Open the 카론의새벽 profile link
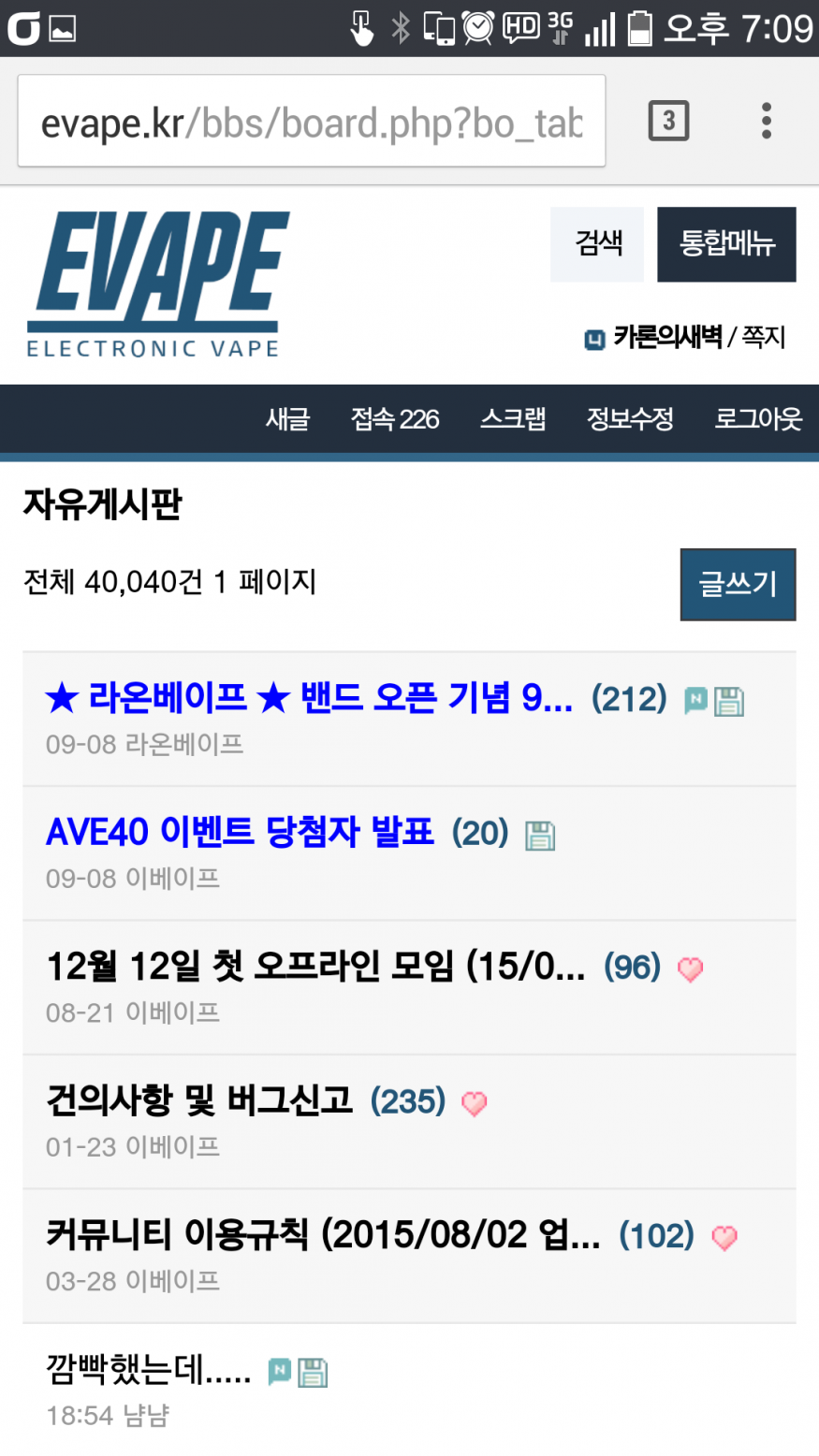The width and height of the screenshot is (819, 1456). (x=666, y=338)
